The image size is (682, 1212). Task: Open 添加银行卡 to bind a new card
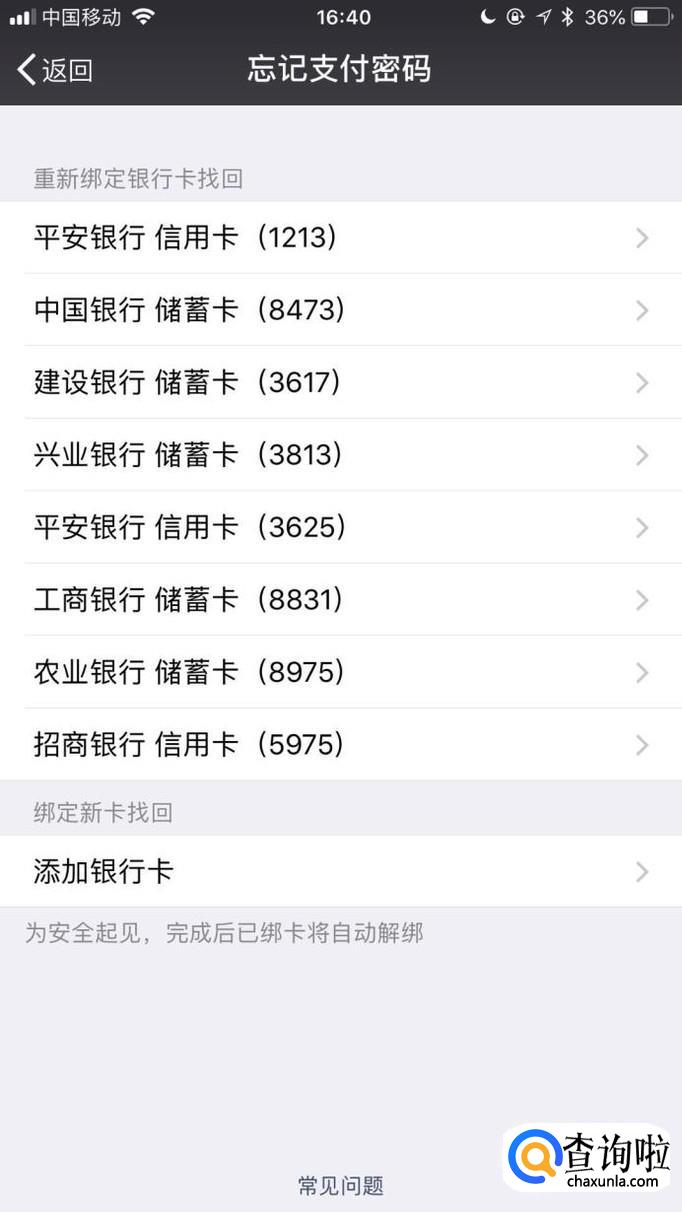[340, 872]
